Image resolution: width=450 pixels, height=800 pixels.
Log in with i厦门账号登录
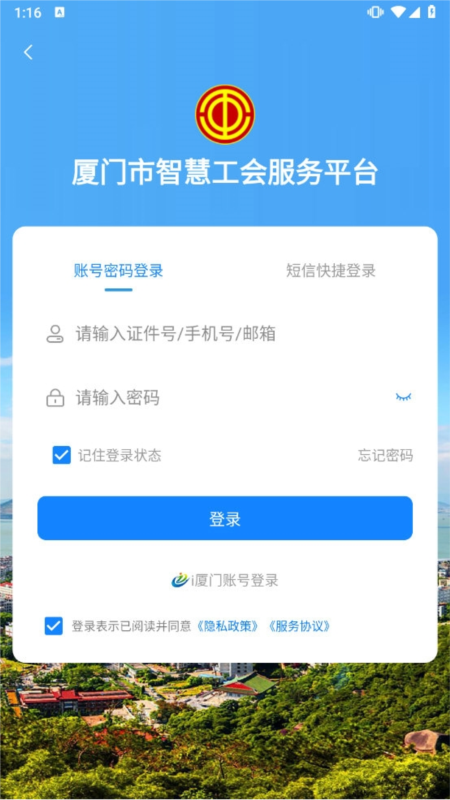224,581
